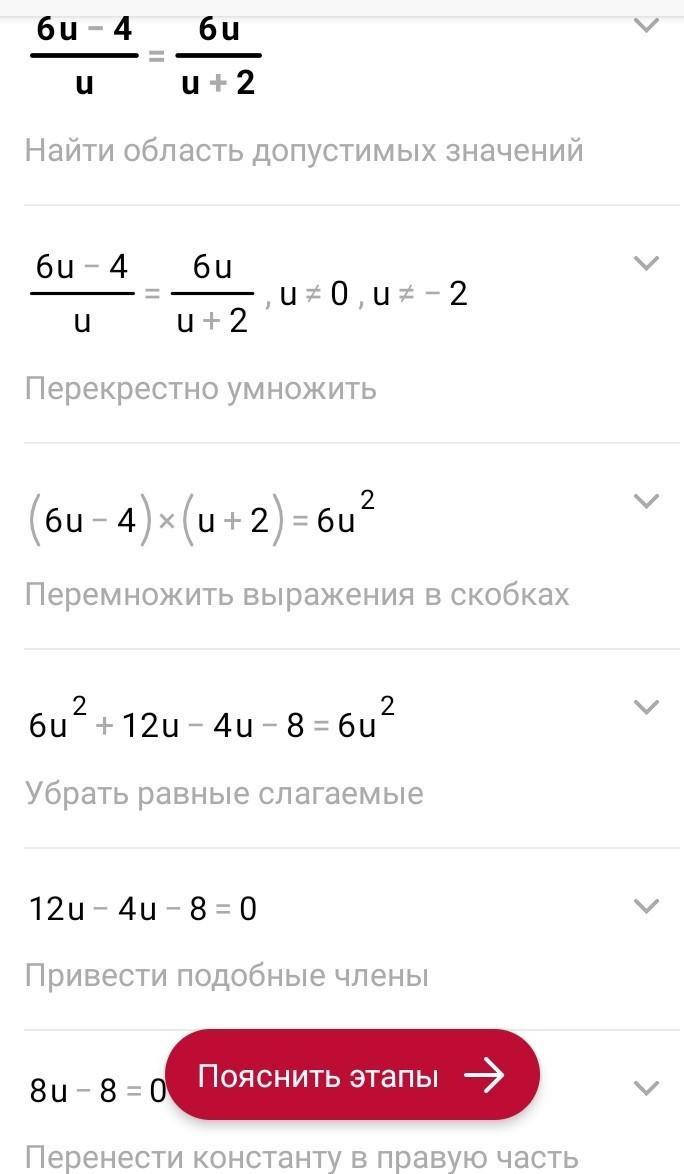Expand the 'Убрать равные слагаемые' step
Viewport: 684px width, 1174px height.
click(x=647, y=707)
